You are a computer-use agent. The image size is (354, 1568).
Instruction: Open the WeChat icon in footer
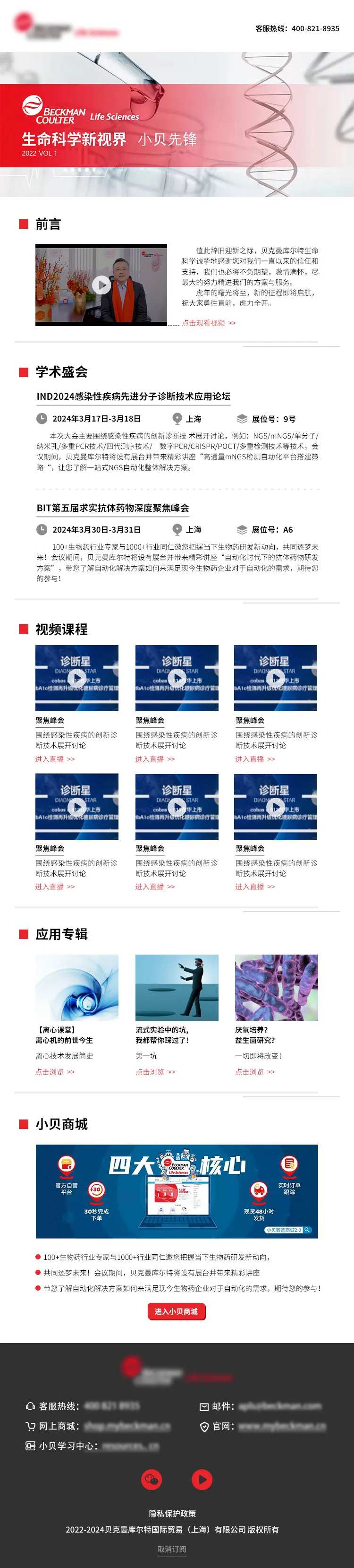click(x=152, y=1479)
